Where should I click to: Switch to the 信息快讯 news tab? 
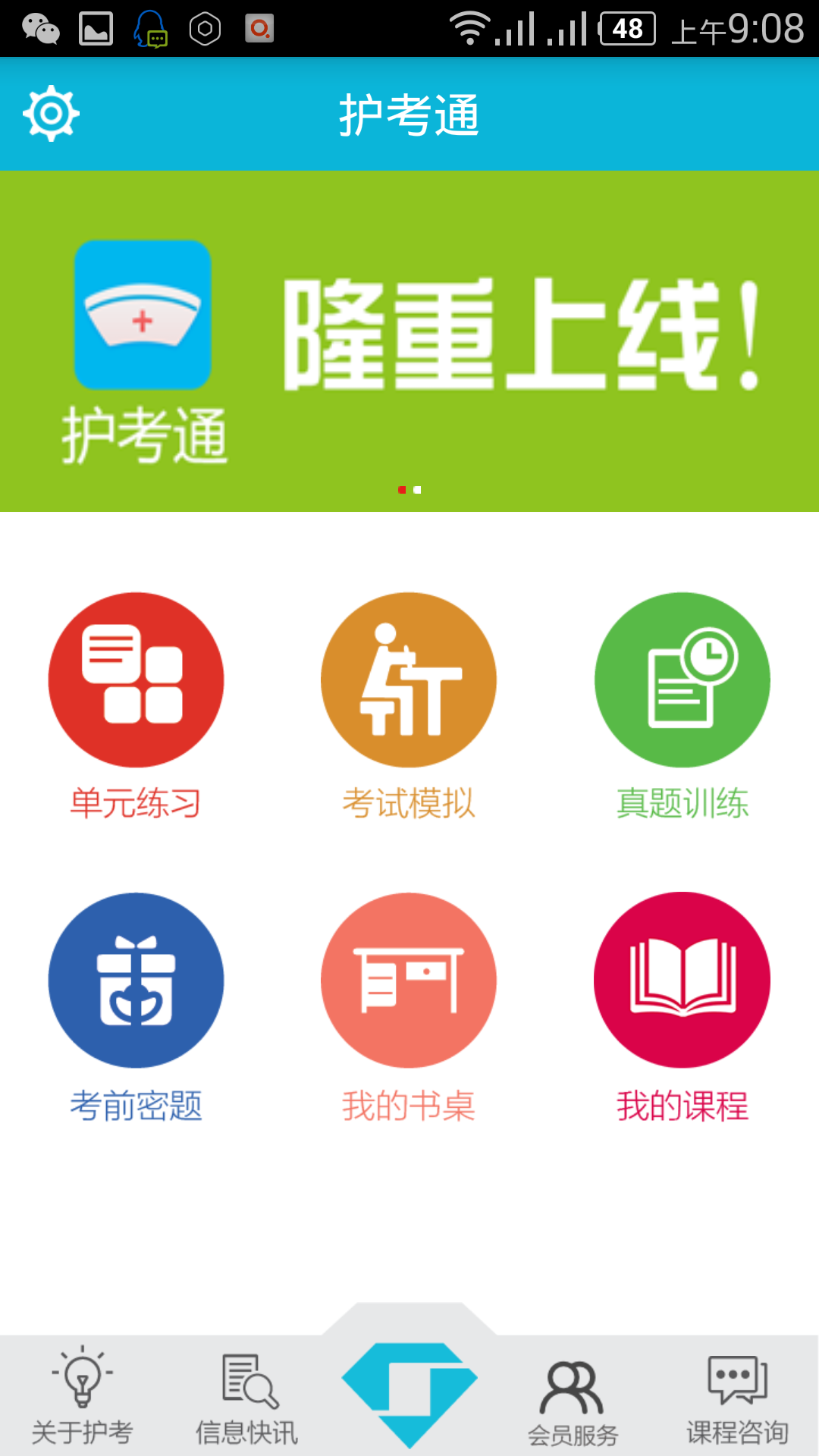(x=246, y=1397)
